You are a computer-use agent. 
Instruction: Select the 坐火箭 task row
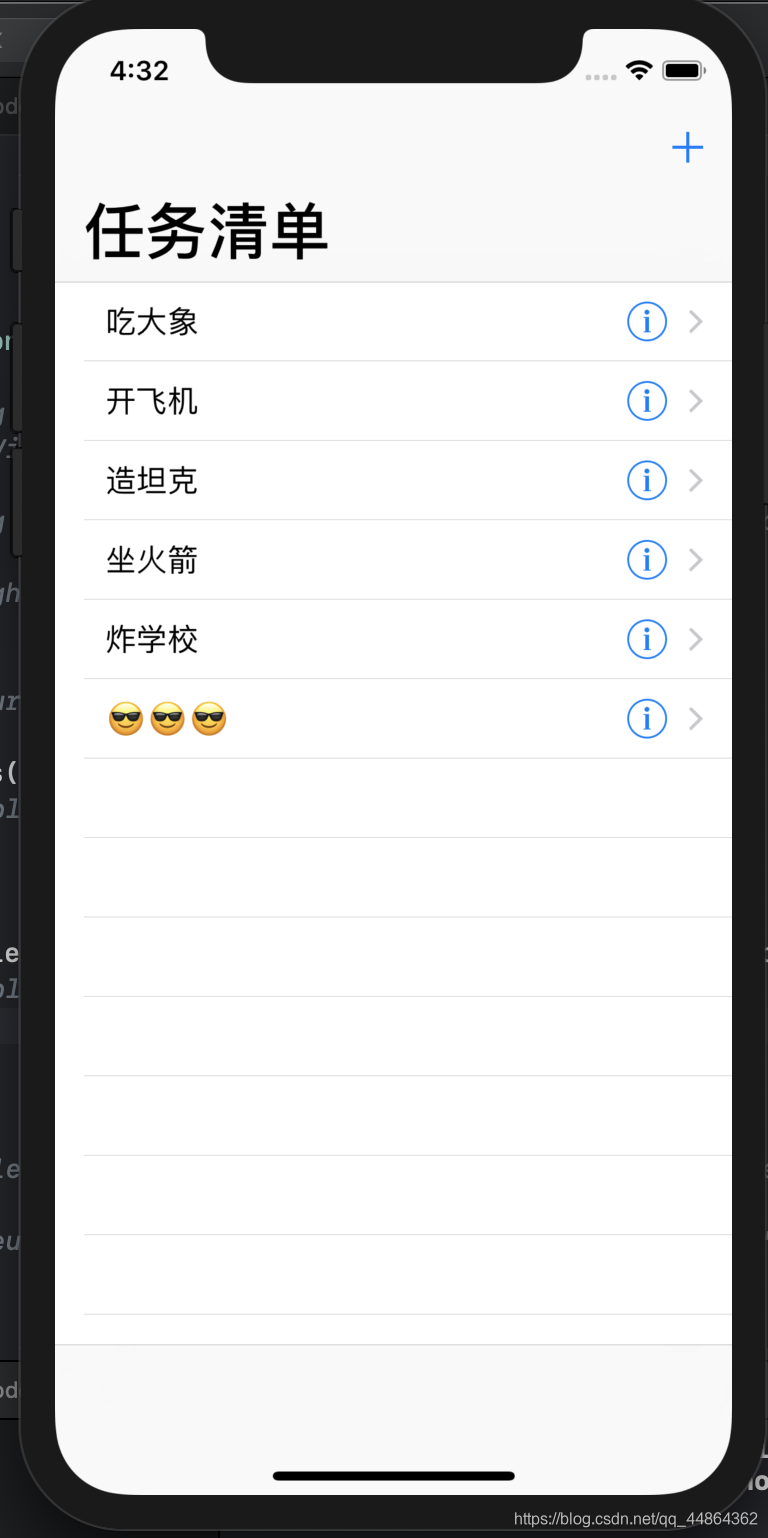300,560
